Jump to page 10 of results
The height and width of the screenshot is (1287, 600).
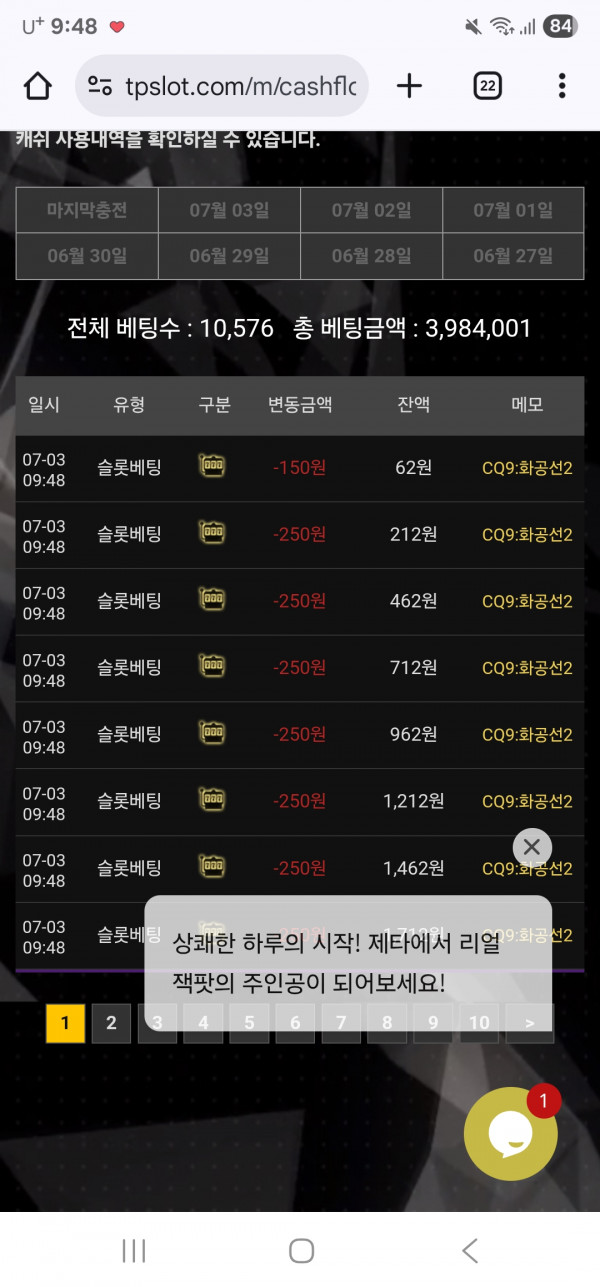coord(479,1023)
